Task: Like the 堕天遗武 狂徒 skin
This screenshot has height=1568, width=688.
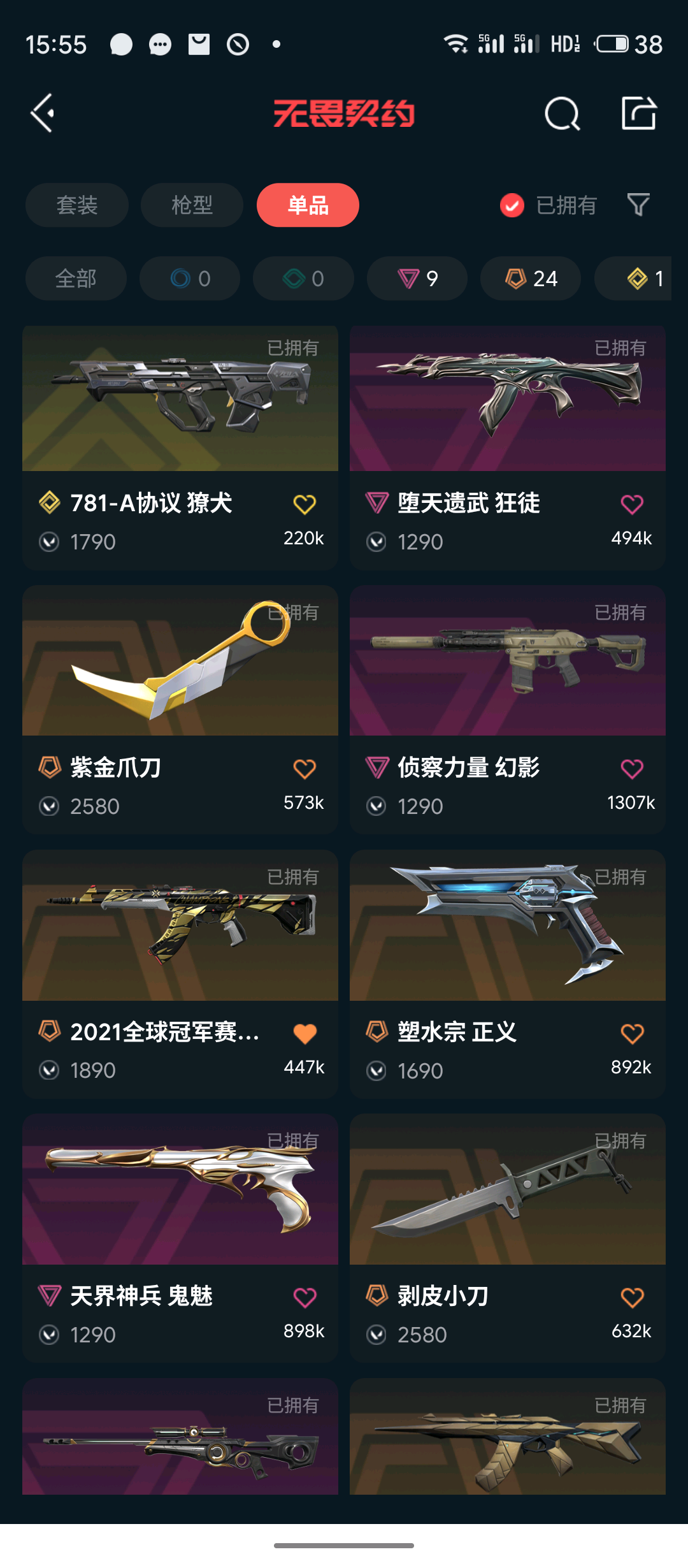Action: pyautogui.click(x=632, y=504)
